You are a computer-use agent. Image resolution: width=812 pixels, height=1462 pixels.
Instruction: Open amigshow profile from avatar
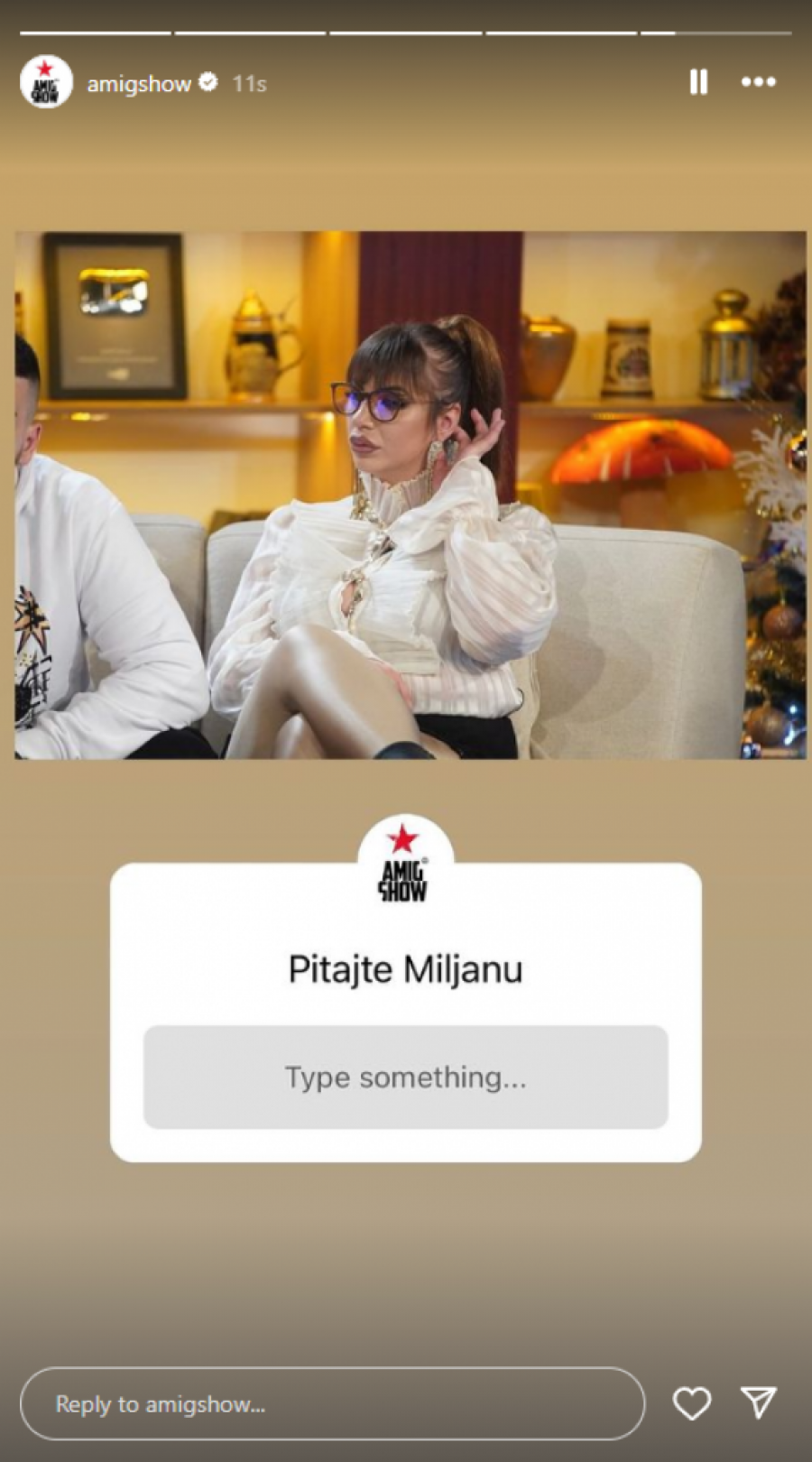coord(46,82)
